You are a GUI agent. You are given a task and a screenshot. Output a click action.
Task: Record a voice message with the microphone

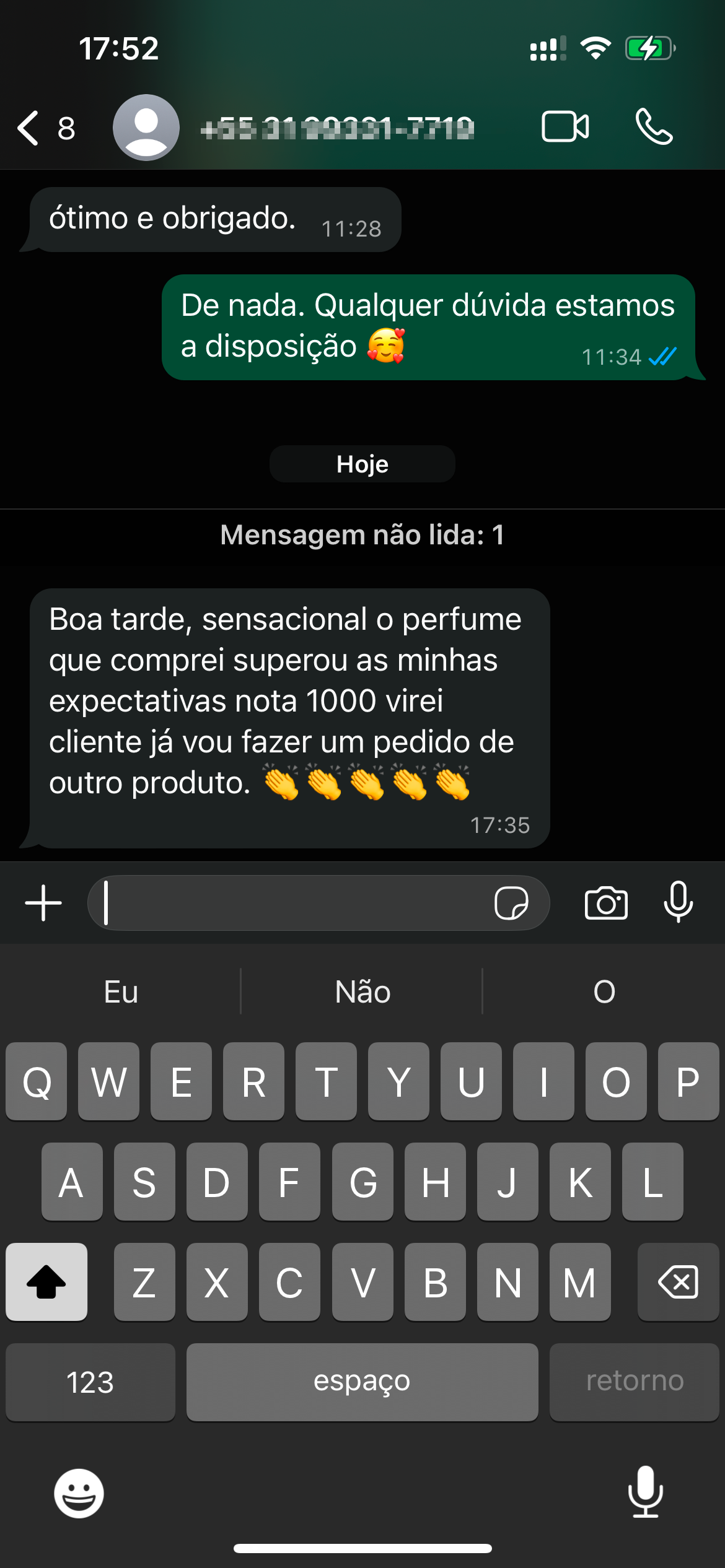click(679, 902)
